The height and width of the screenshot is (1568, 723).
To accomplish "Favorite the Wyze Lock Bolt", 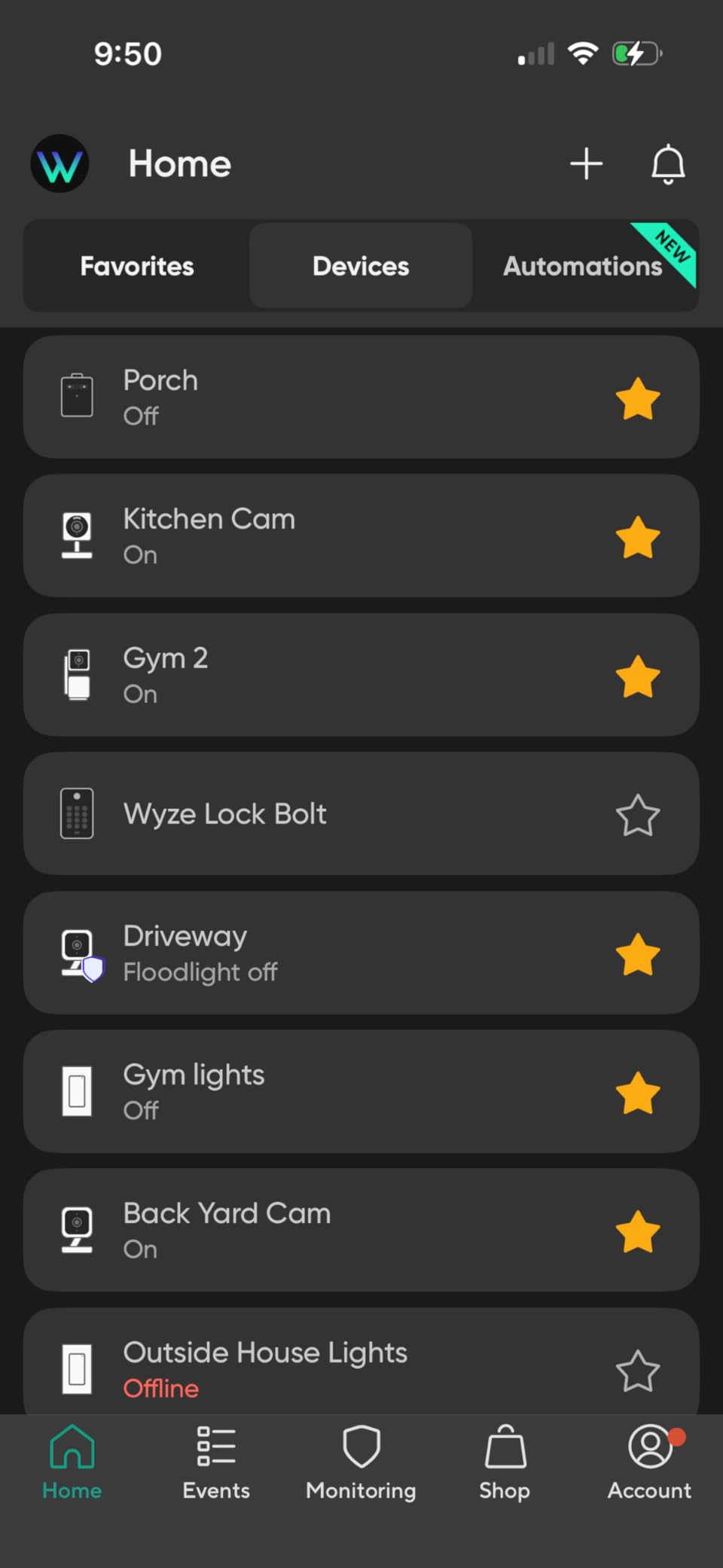I will 638,814.
